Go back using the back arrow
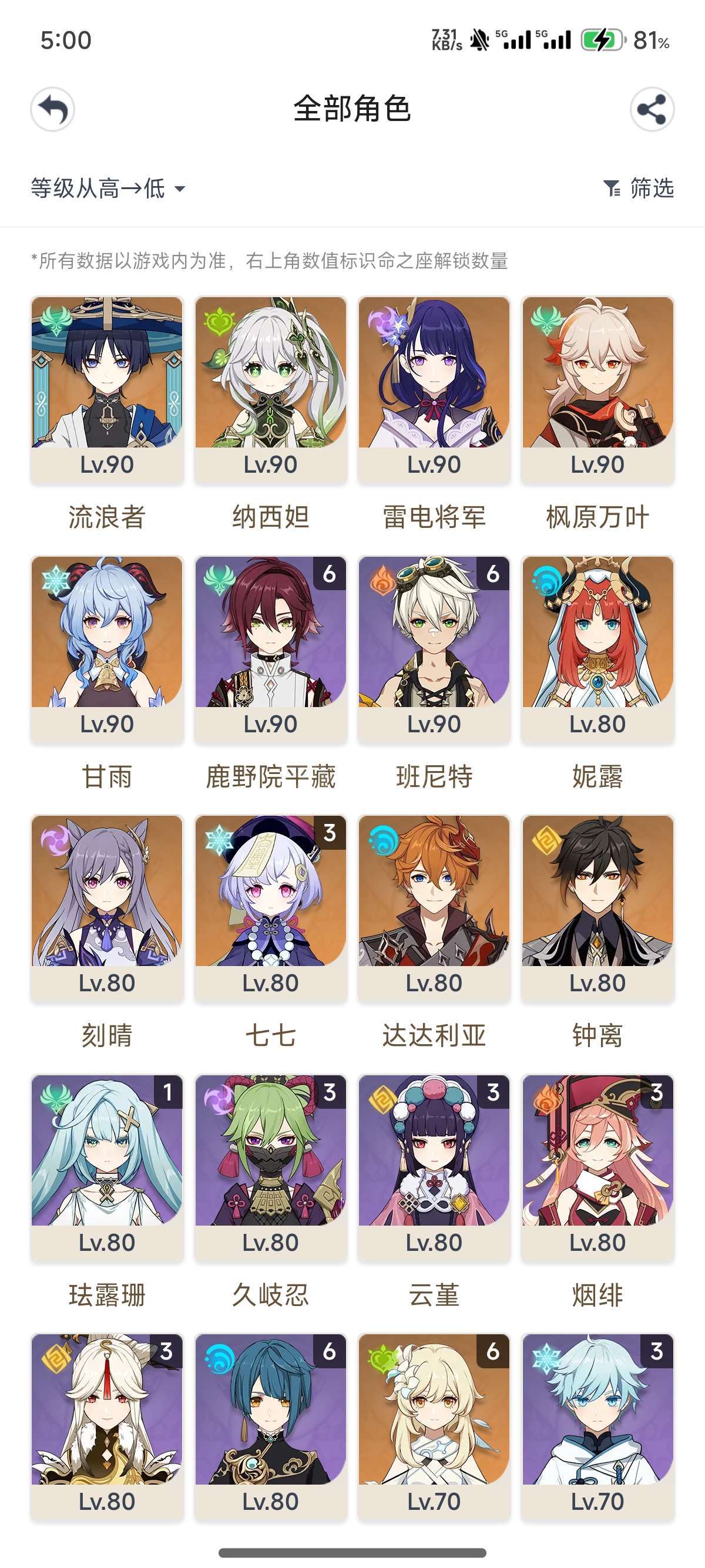Image resolution: width=705 pixels, height=1568 pixels. (x=53, y=110)
